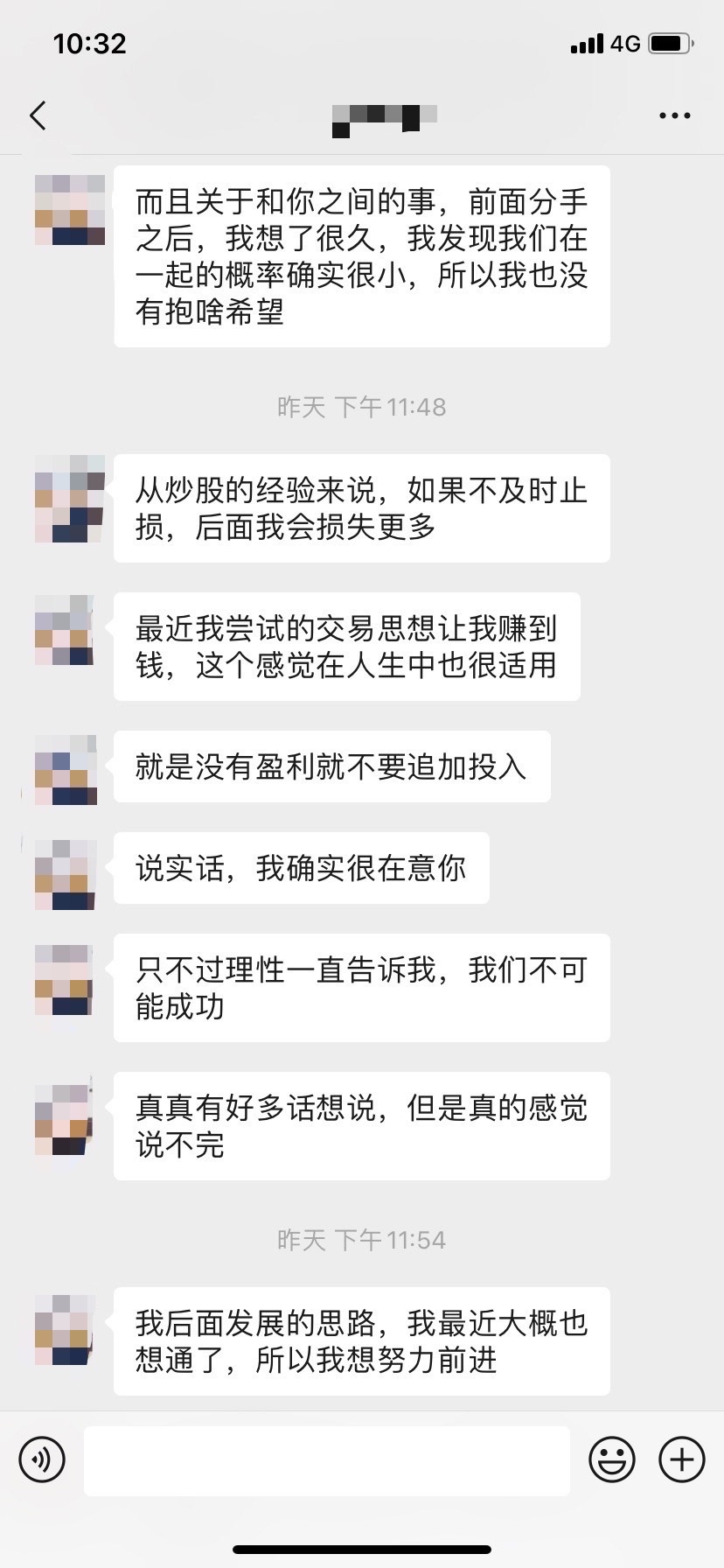Go back to the chat list
724x1568 pixels.
(x=38, y=115)
